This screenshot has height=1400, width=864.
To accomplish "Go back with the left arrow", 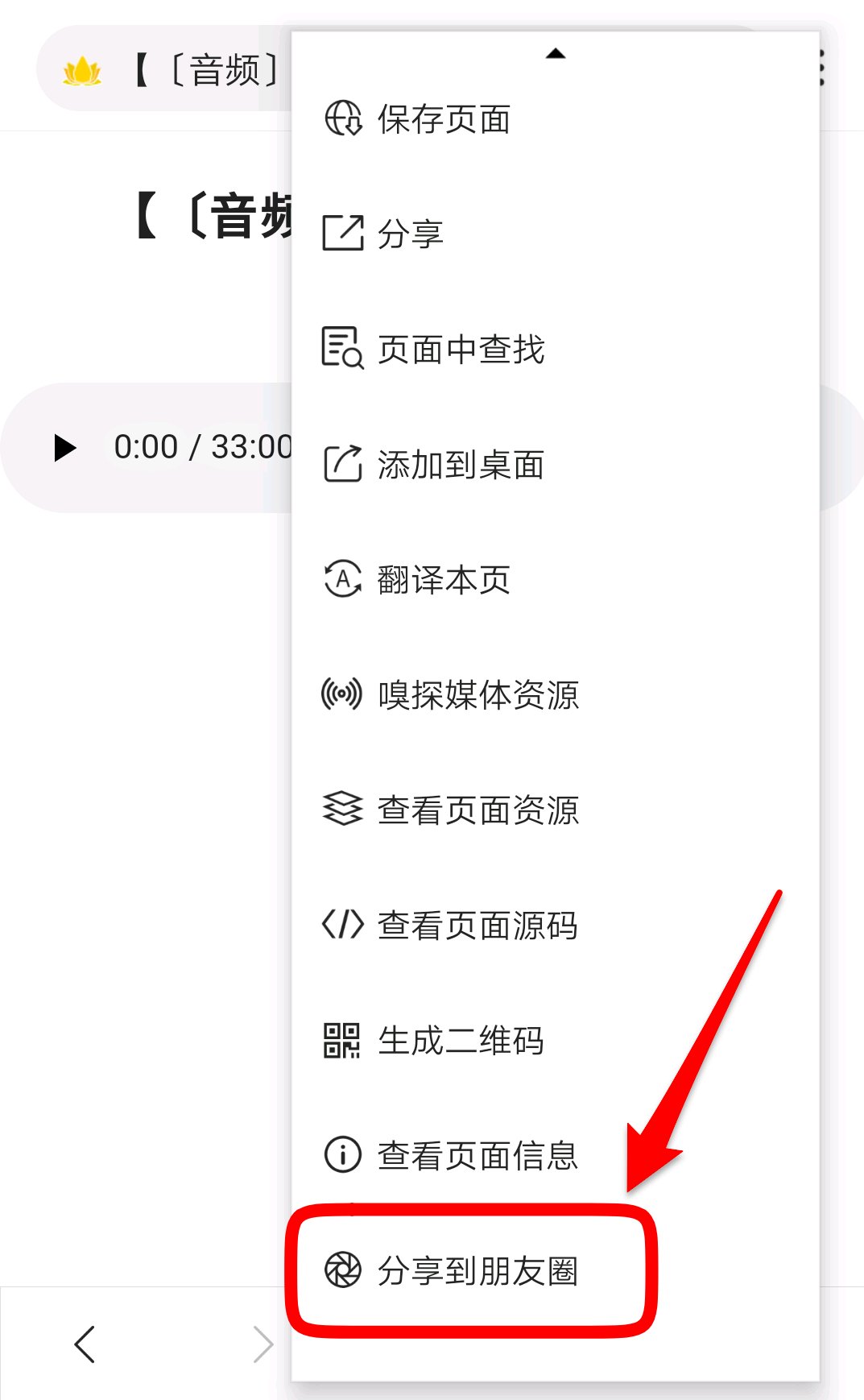I will click(x=85, y=1344).
